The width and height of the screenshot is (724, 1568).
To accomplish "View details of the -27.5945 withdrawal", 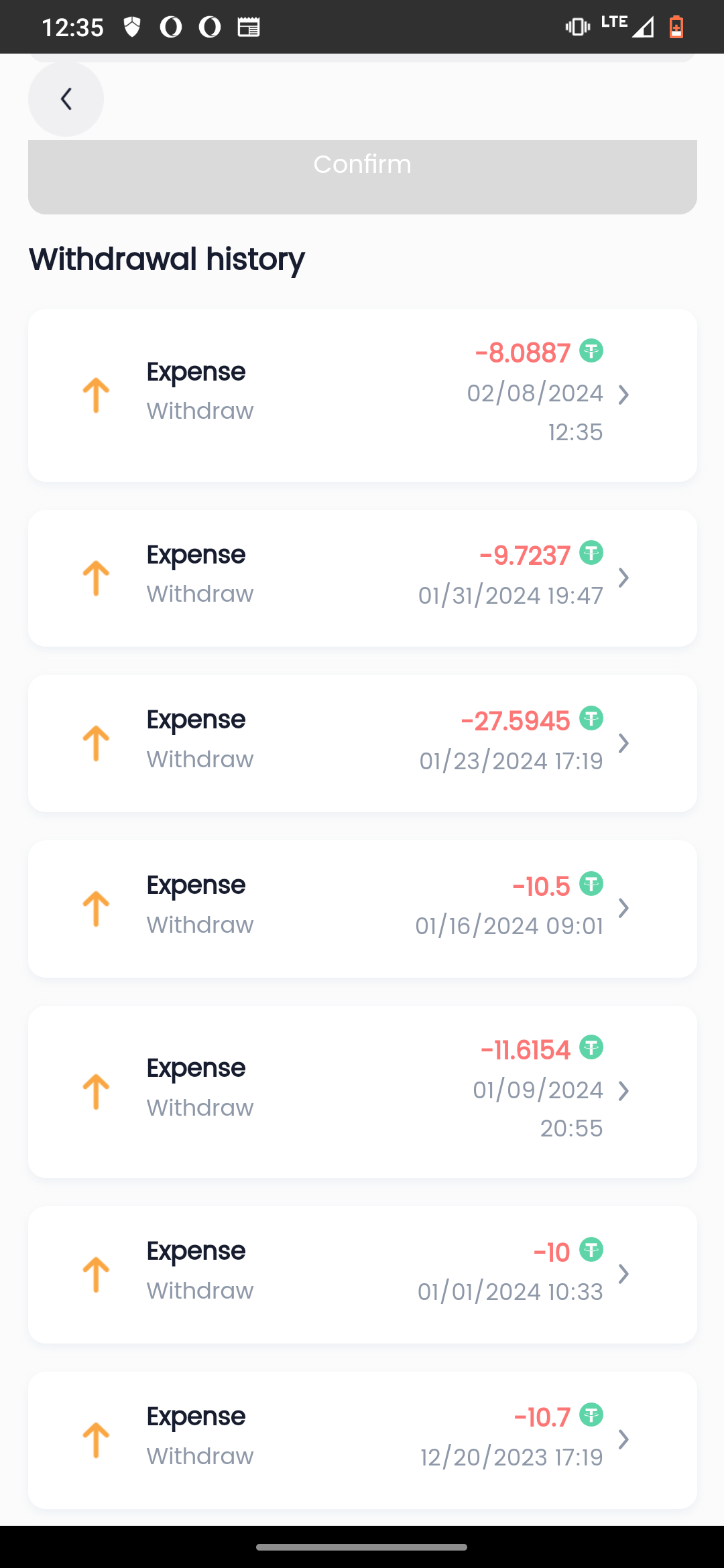I will click(362, 743).
